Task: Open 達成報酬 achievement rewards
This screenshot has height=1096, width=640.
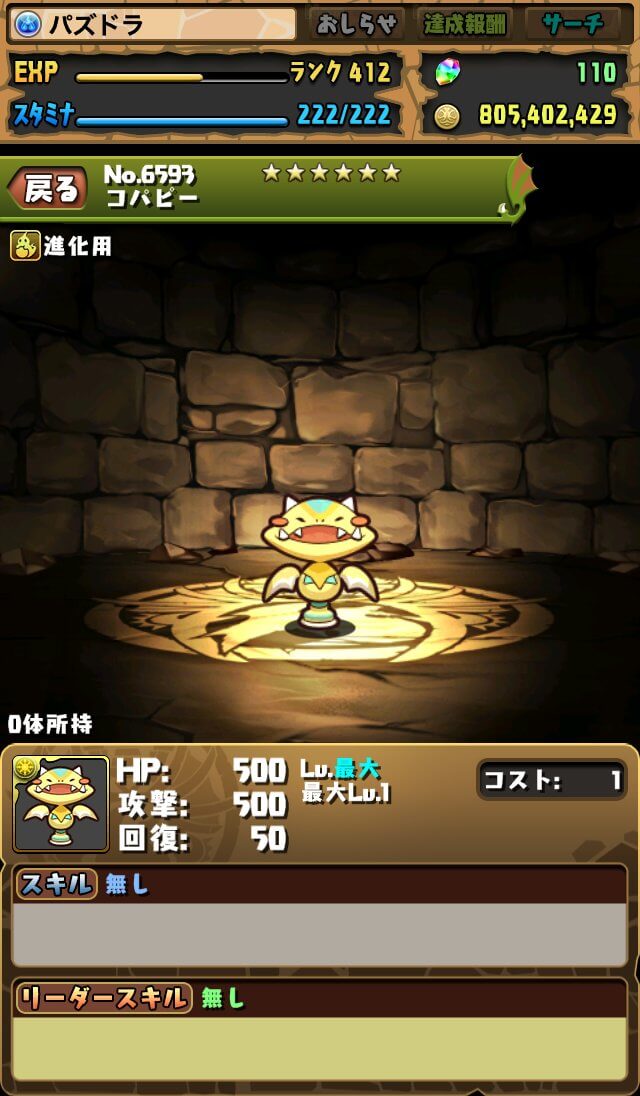Action: [x=464, y=24]
